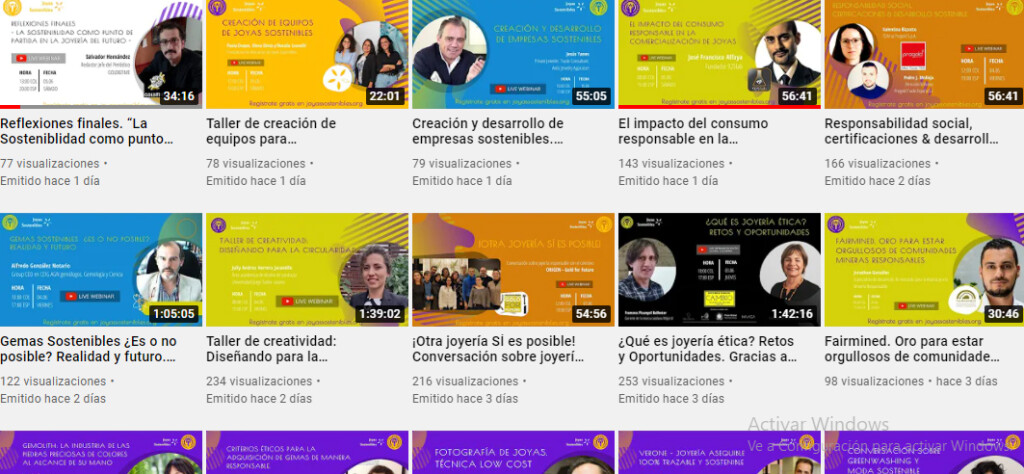Open the Verone joyería asequible video
Viewport: 1024px width, 474px height.
pos(718,453)
